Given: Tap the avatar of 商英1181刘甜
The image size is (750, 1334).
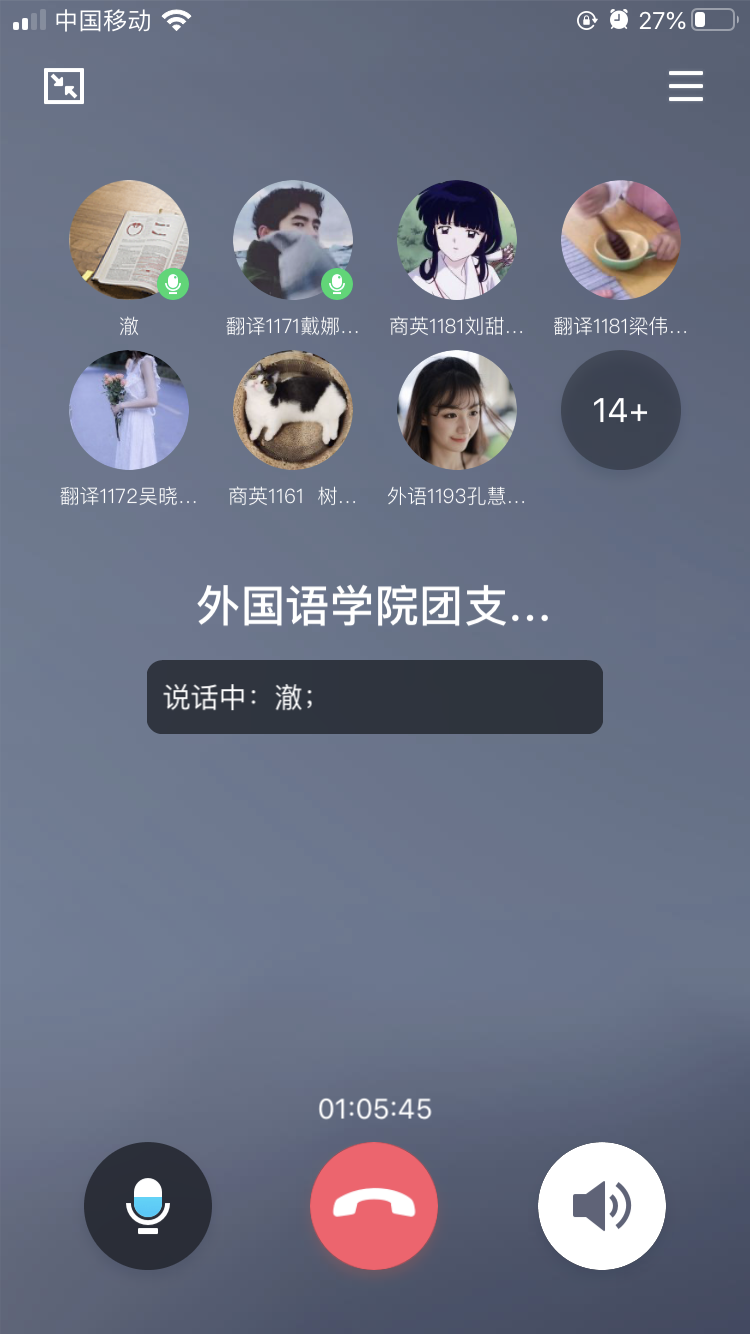Looking at the screenshot, I should 457,240.
